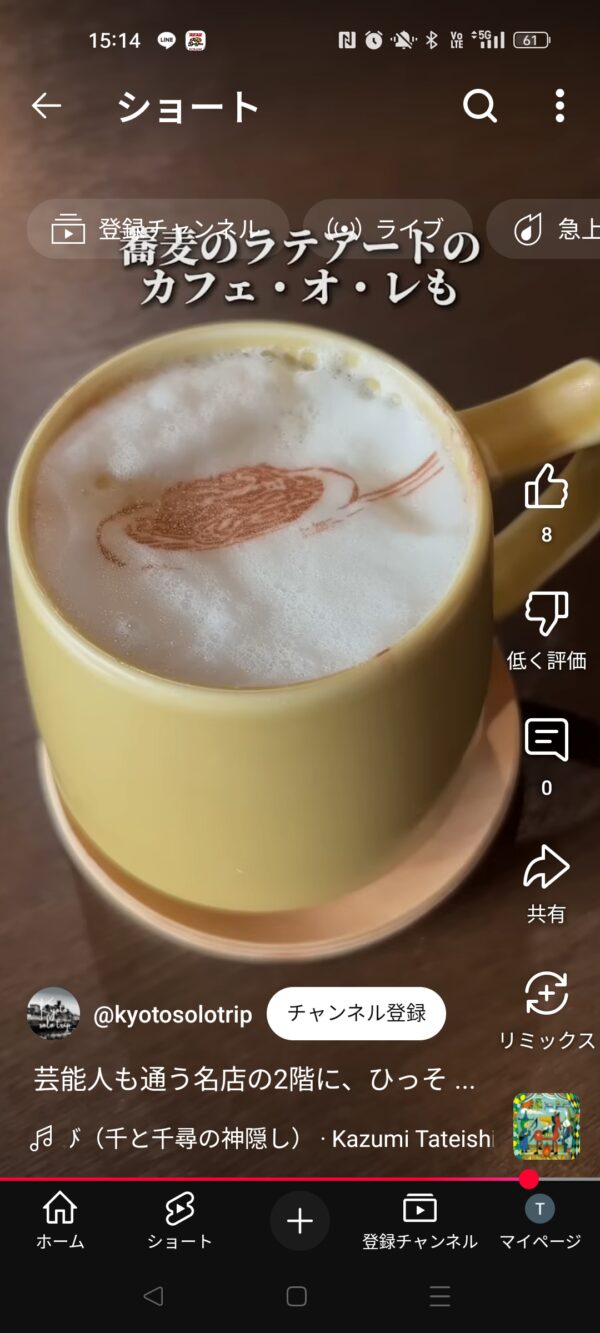Select the 登録チャンネル filter chip
Screen dimensions: 600x1333
coord(157,229)
